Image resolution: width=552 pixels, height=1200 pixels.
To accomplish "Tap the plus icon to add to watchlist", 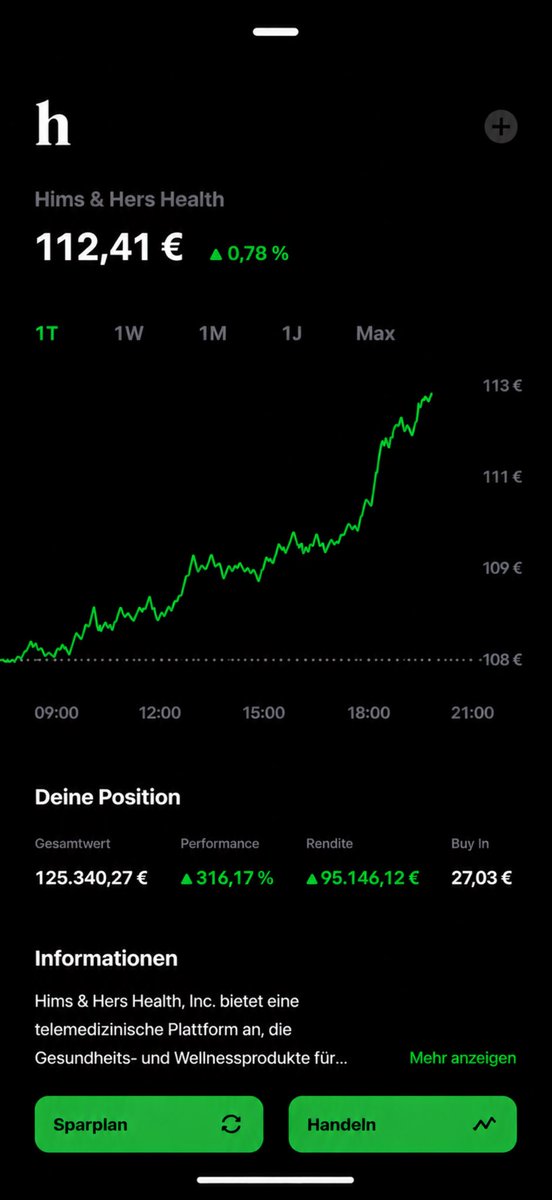I will [501, 127].
